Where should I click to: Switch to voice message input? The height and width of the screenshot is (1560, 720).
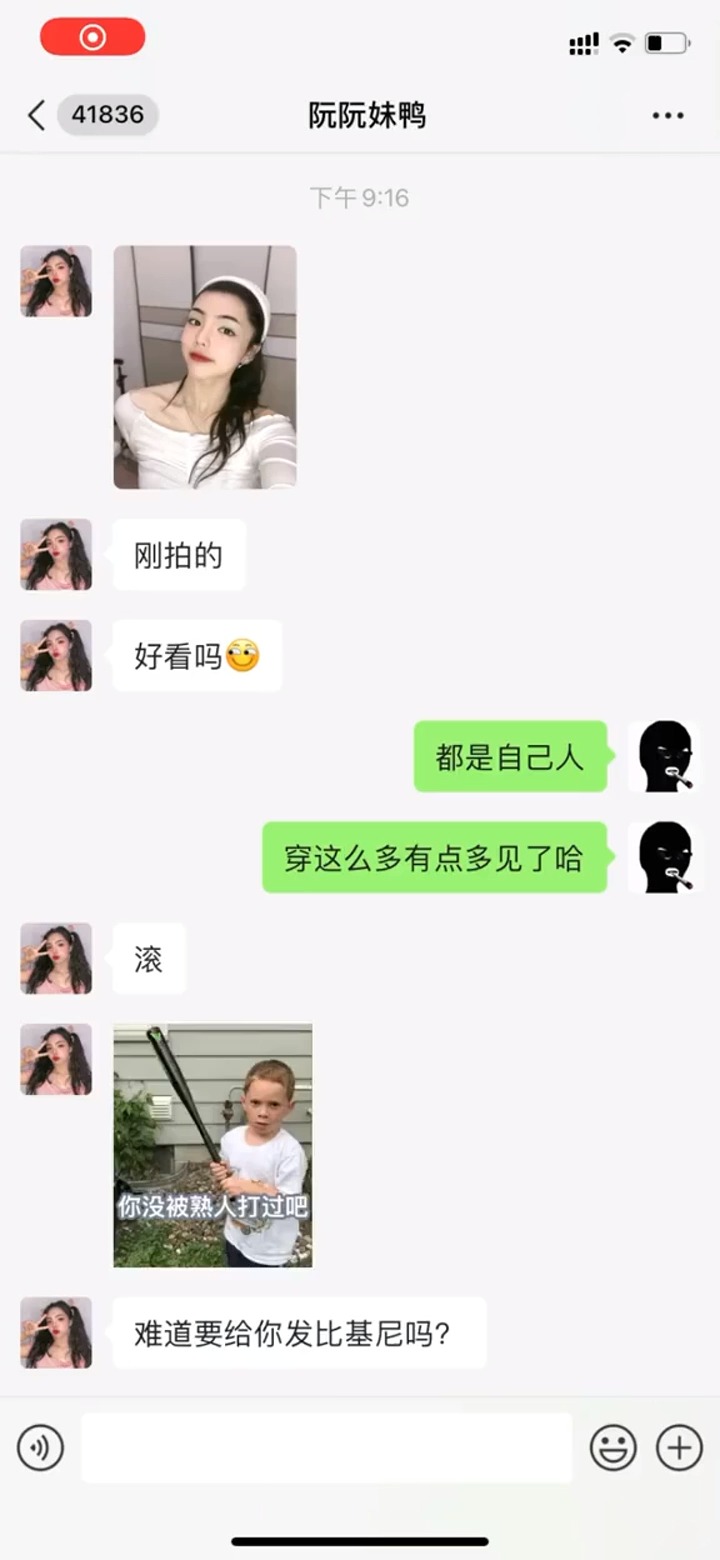tap(40, 1447)
